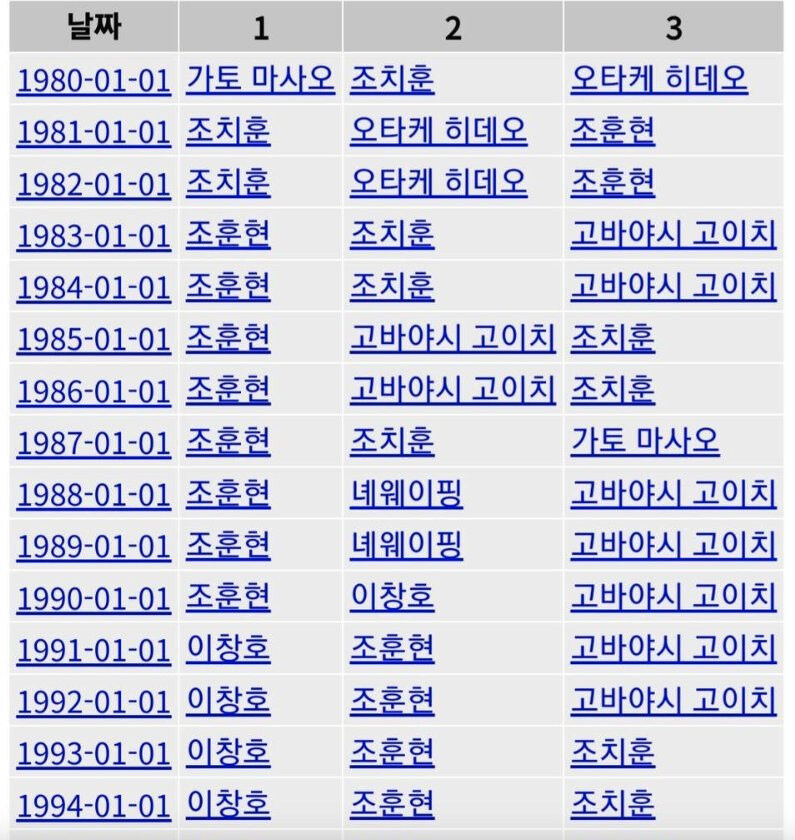The image size is (795, 840).
Task: Select 조치훈 in the 1986-01-01 row
Action: click(x=613, y=389)
